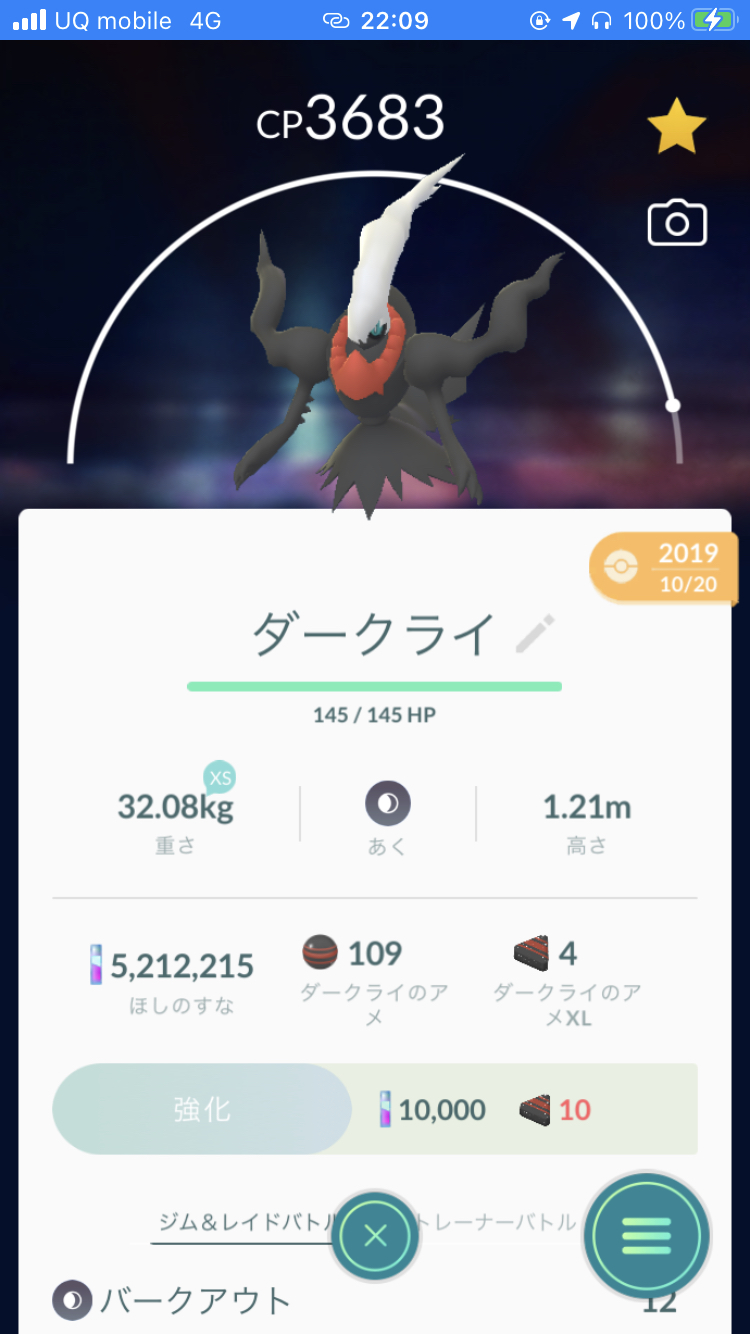Close the Pokémon detail screen
The height and width of the screenshot is (1334, 750).
tap(375, 1237)
